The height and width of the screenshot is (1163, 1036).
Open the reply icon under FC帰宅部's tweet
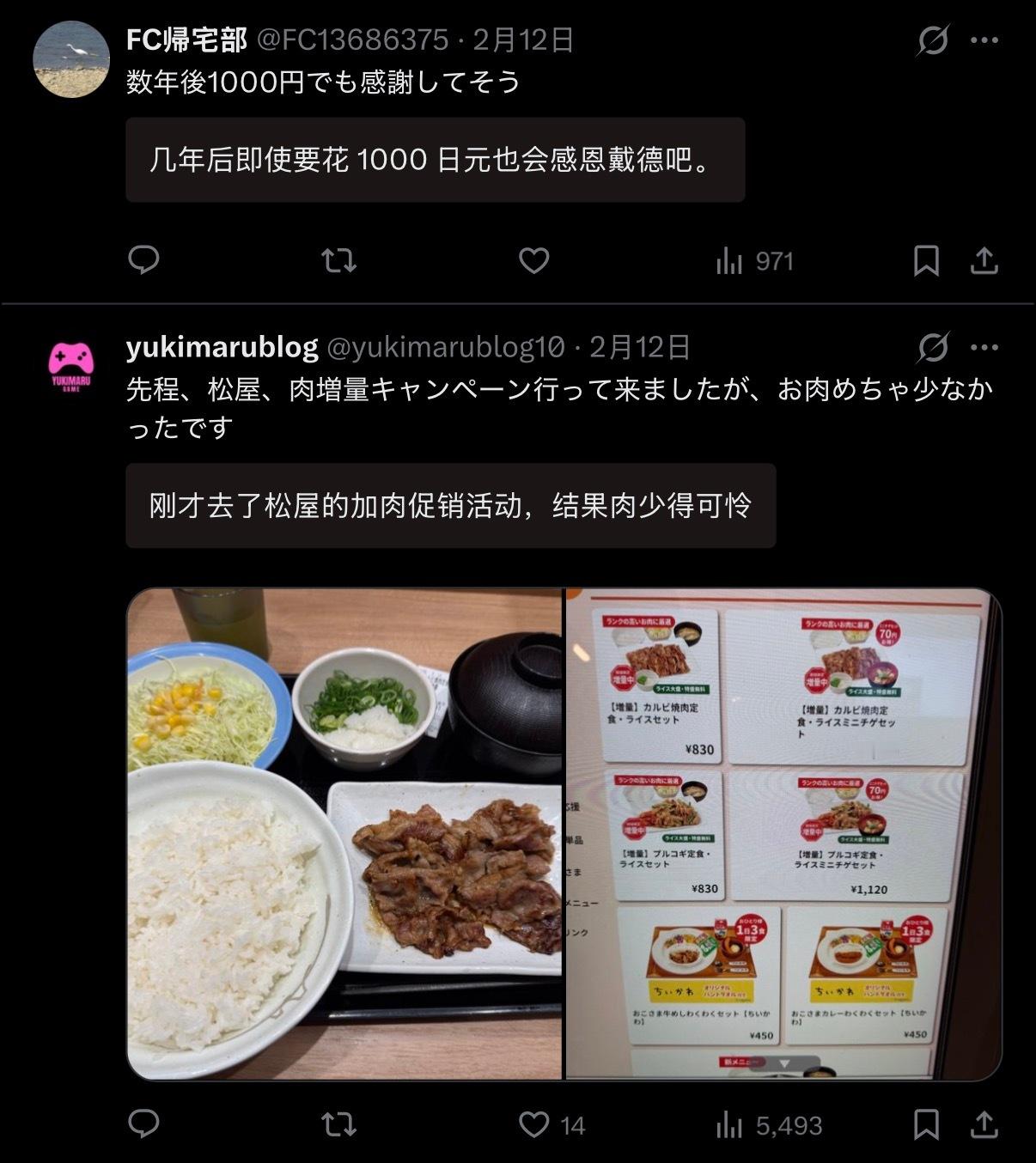point(146,261)
